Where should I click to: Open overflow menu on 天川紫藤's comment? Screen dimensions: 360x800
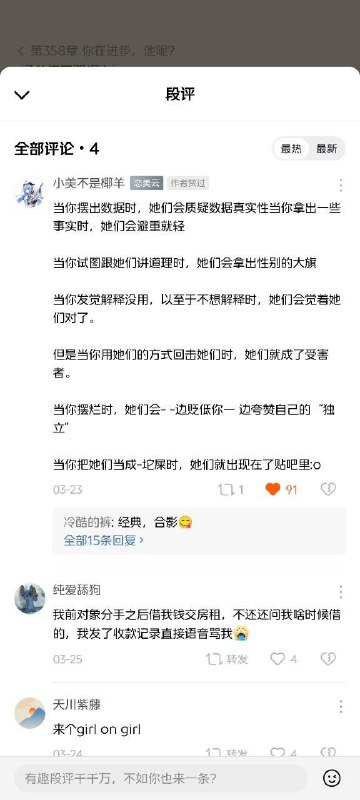(340, 707)
